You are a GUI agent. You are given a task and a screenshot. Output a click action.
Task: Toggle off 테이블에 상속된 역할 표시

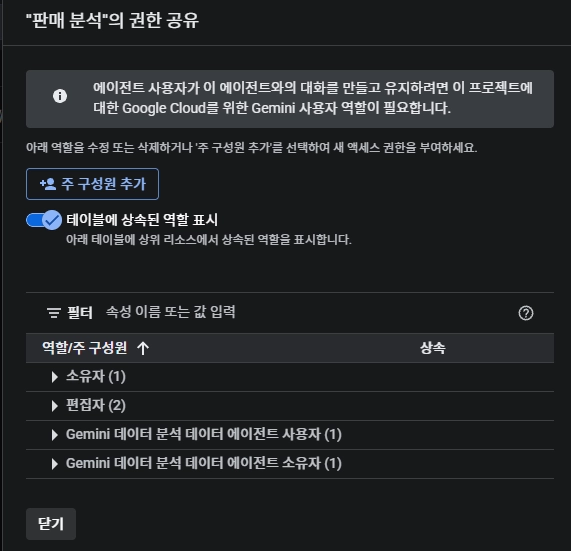(44, 220)
